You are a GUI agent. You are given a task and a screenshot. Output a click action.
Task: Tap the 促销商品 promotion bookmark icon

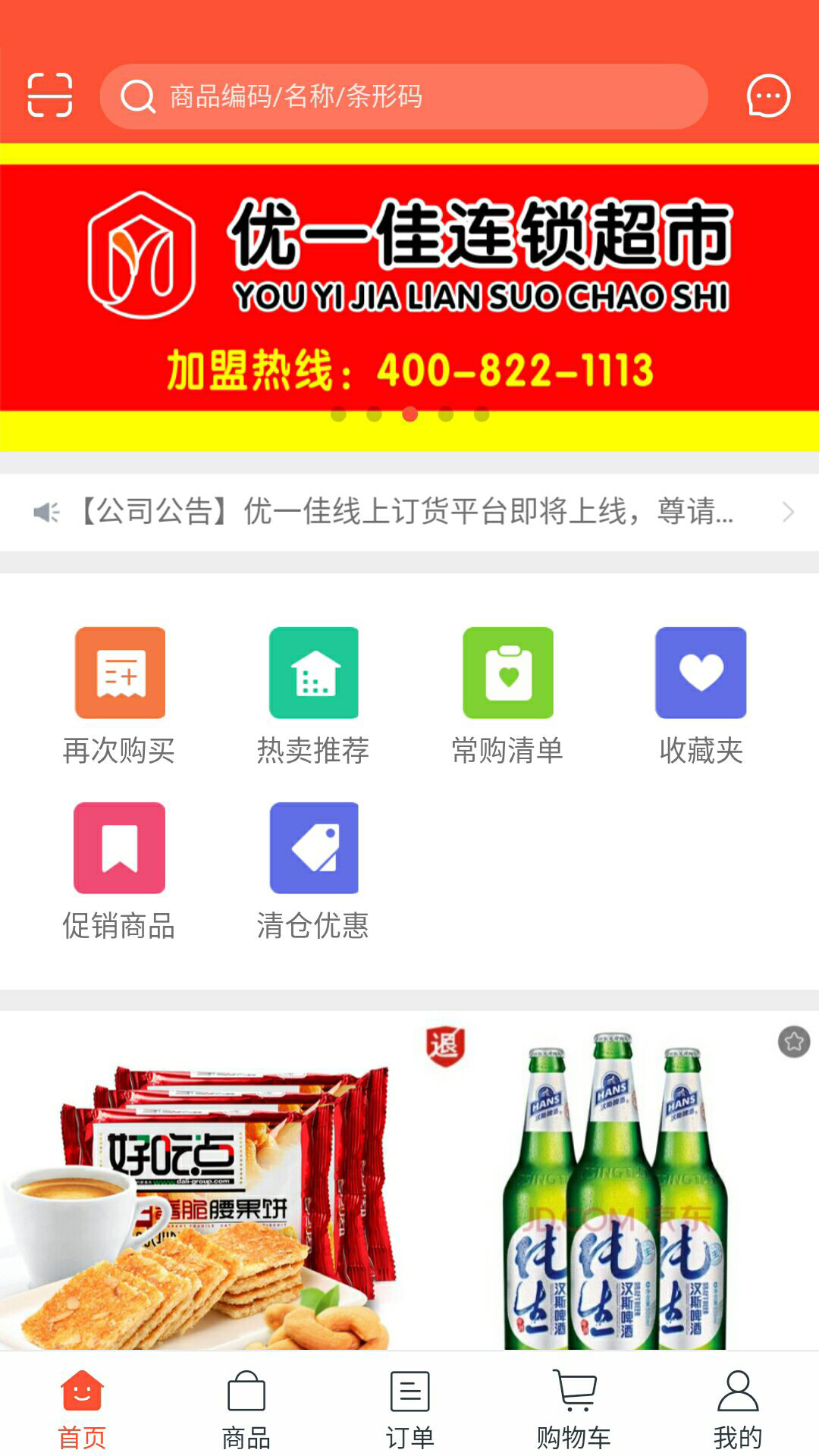pos(118,848)
